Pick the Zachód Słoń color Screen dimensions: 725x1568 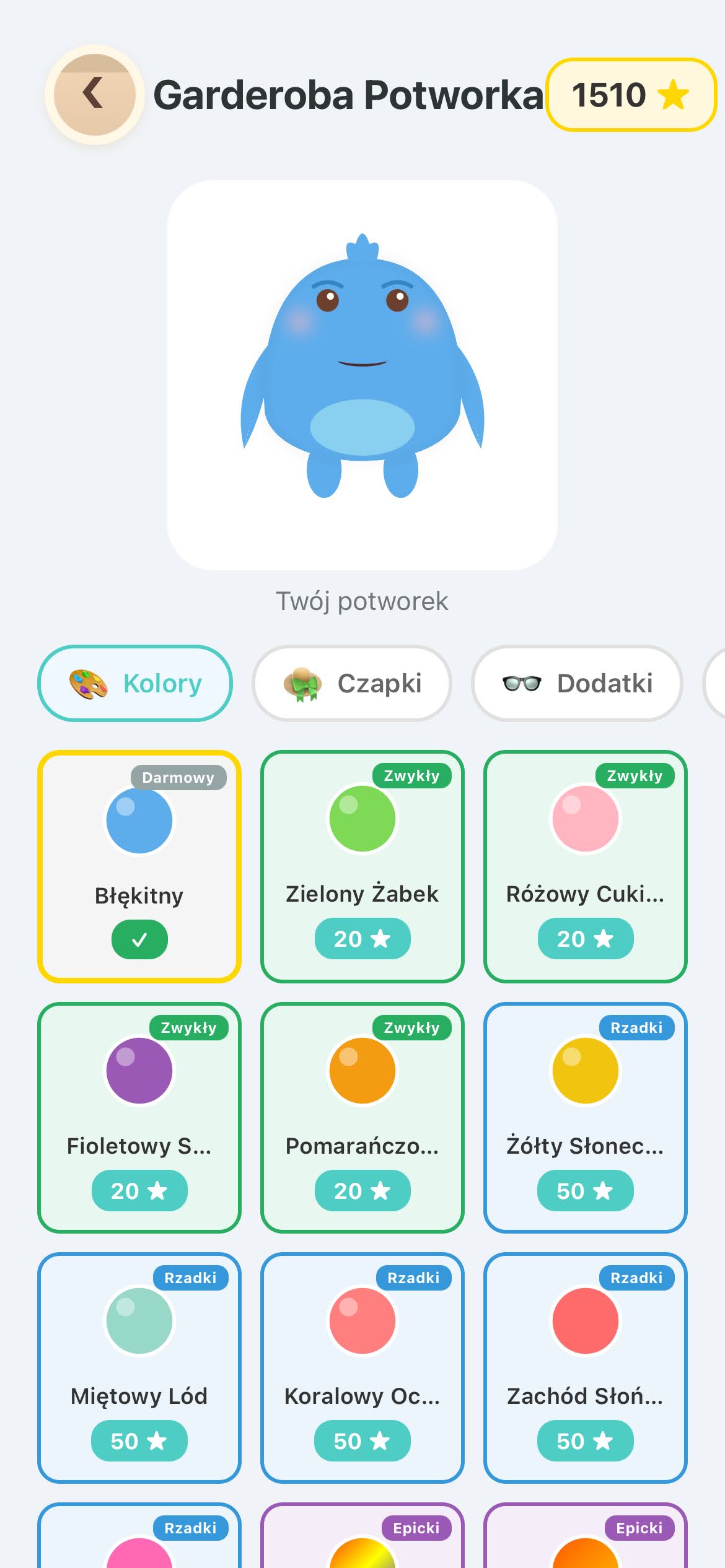pyautogui.click(x=586, y=1368)
